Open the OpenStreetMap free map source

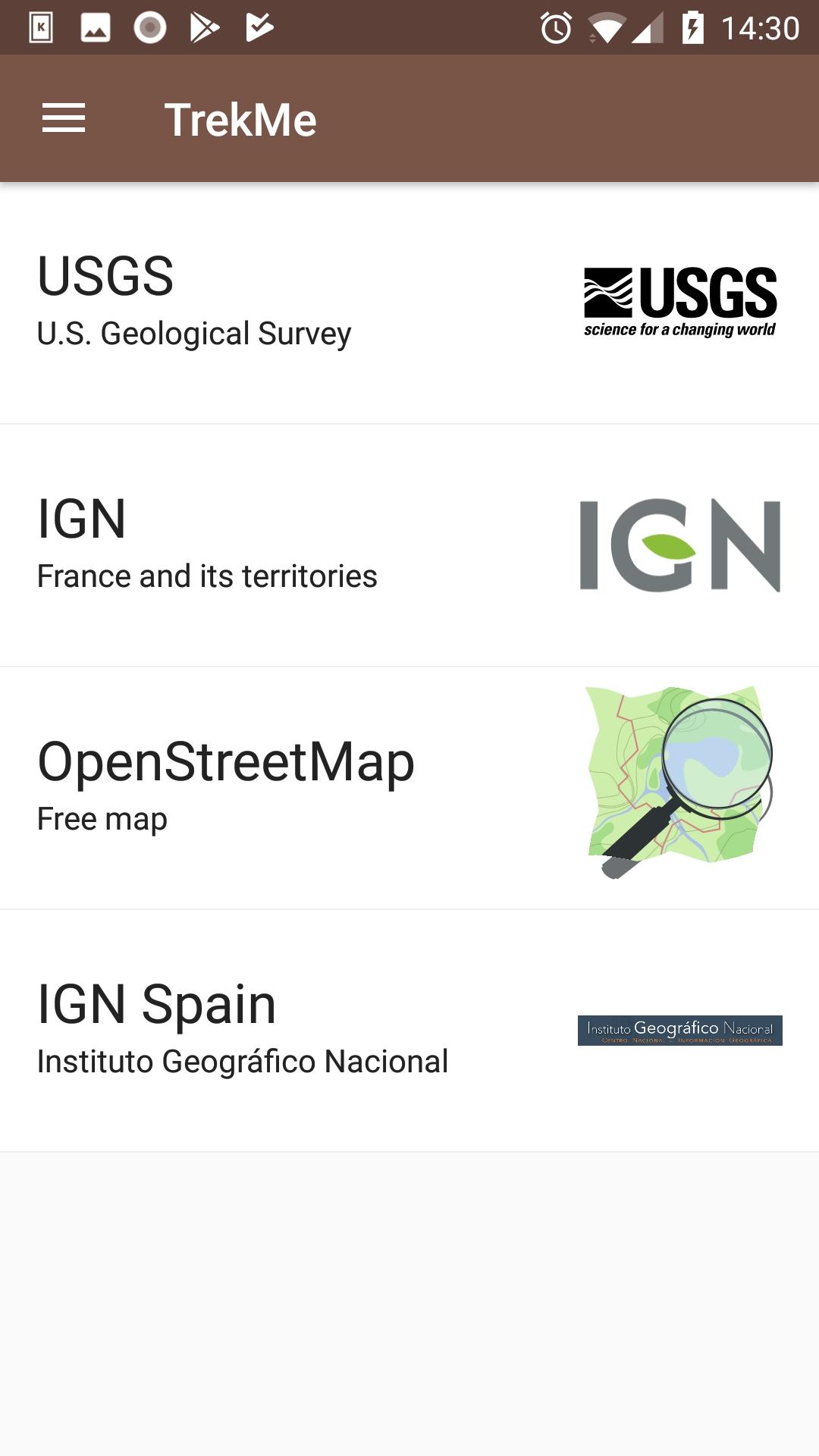[409, 789]
